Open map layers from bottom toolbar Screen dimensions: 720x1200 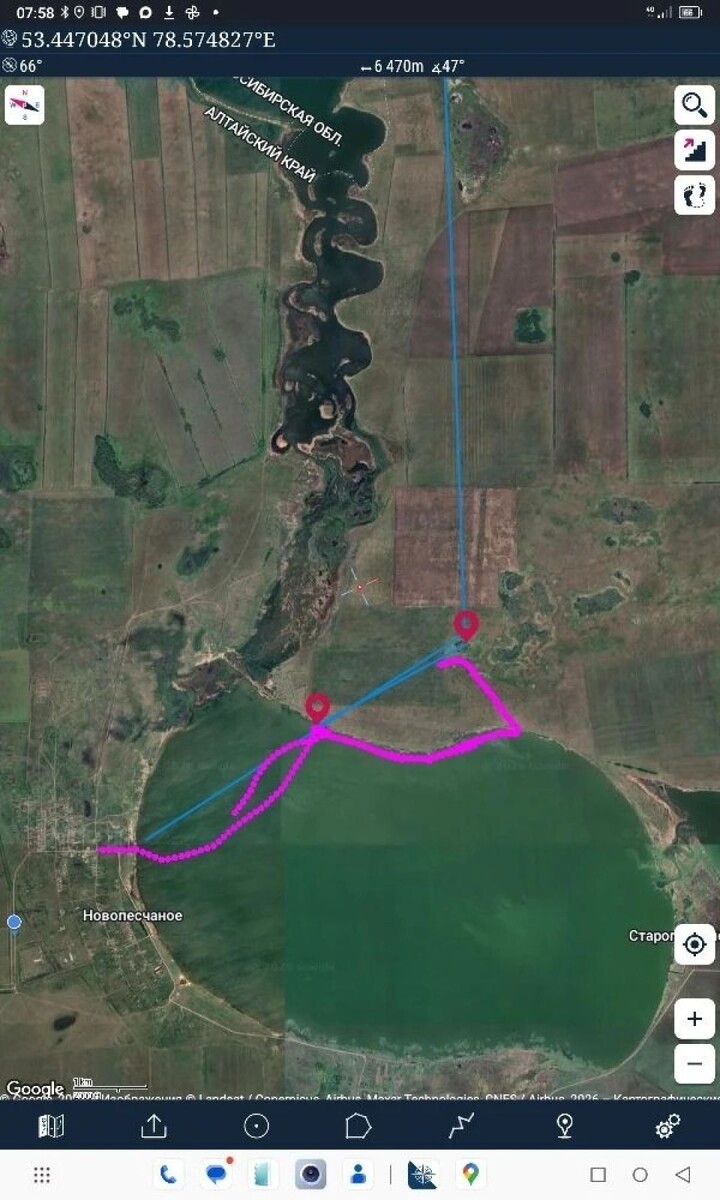click(51, 1127)
